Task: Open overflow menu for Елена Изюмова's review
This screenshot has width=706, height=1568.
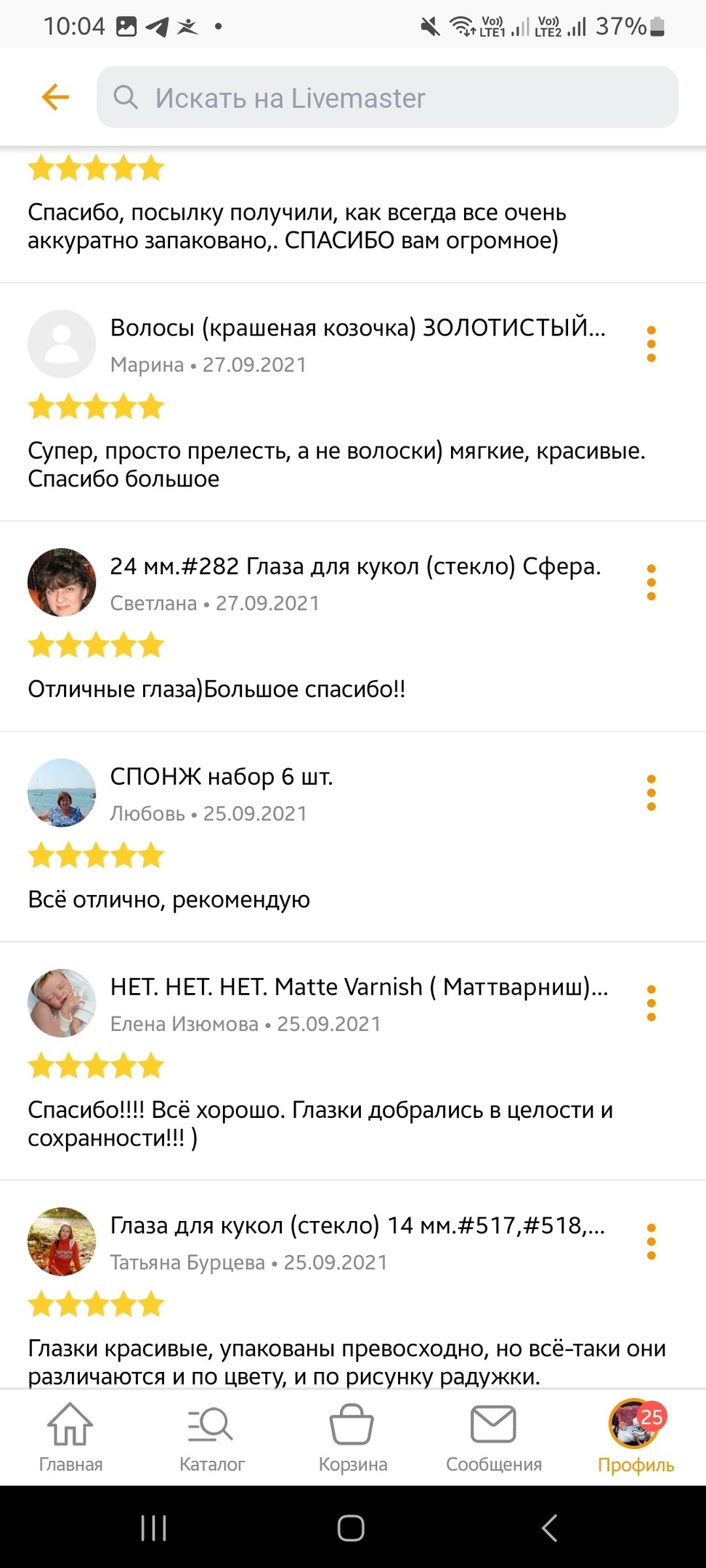Action: point(651,1003)
